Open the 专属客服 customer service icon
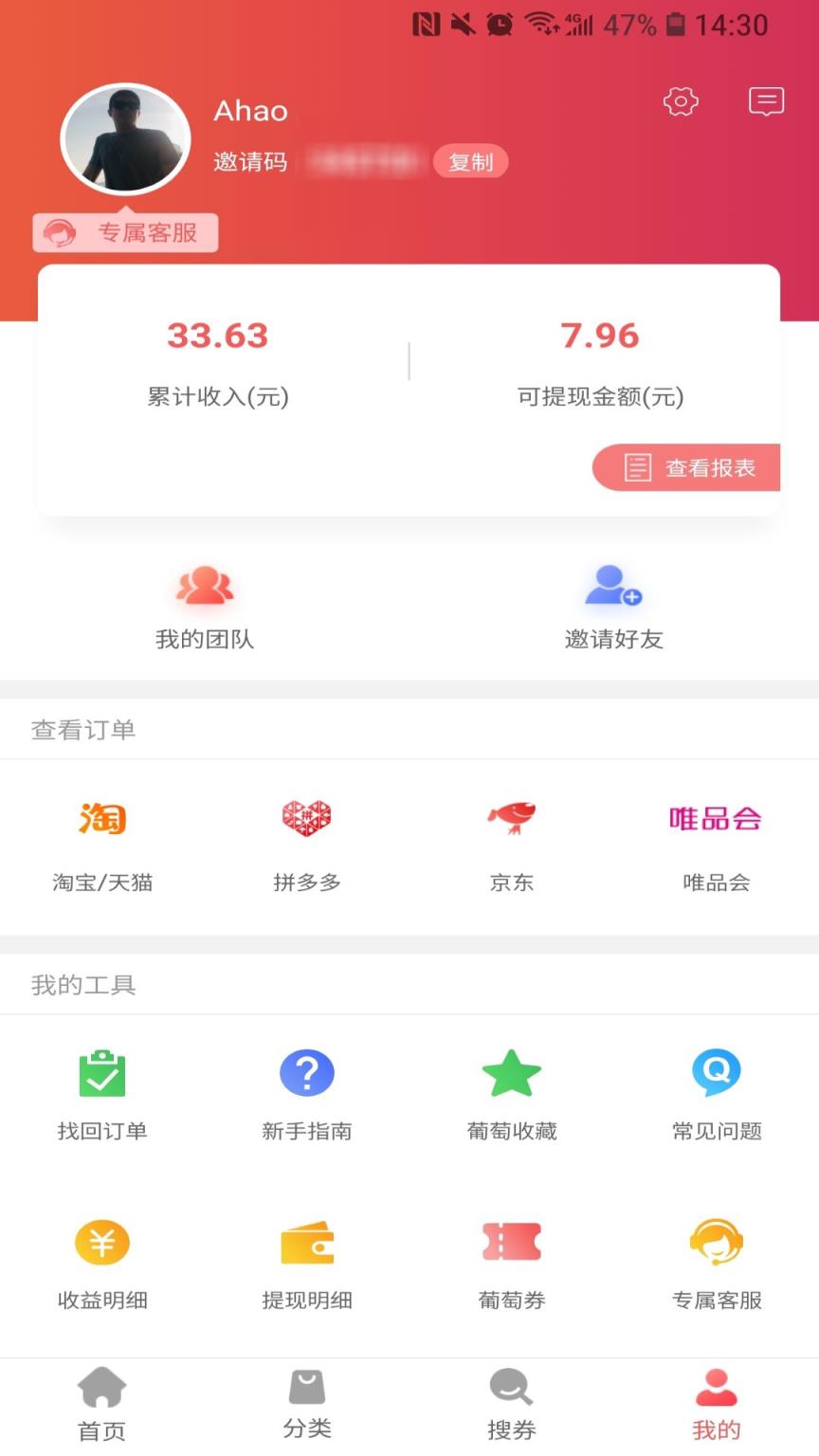819x1456 pixels. 716,1243
